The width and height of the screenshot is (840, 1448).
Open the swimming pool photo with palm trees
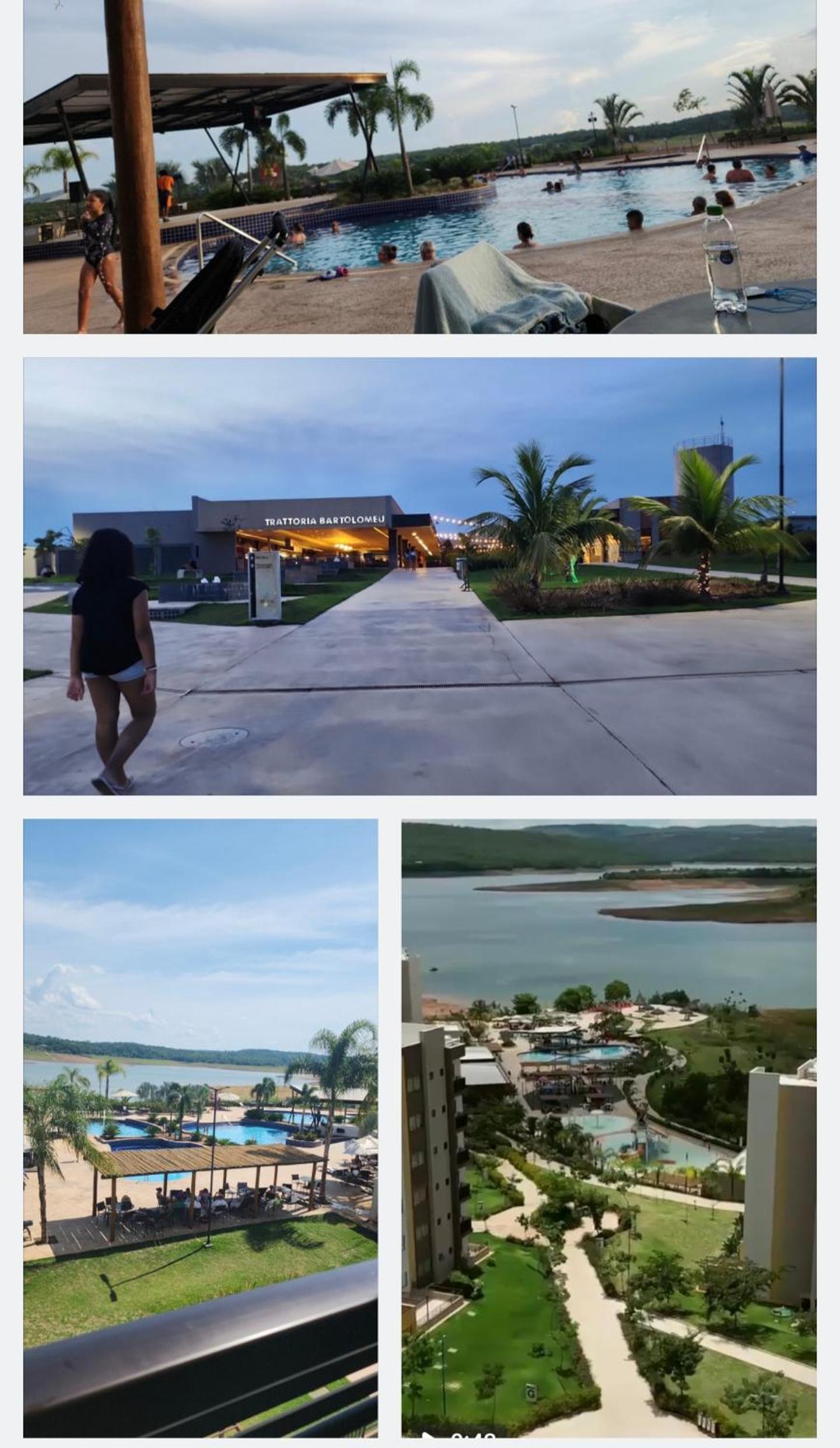419,166
